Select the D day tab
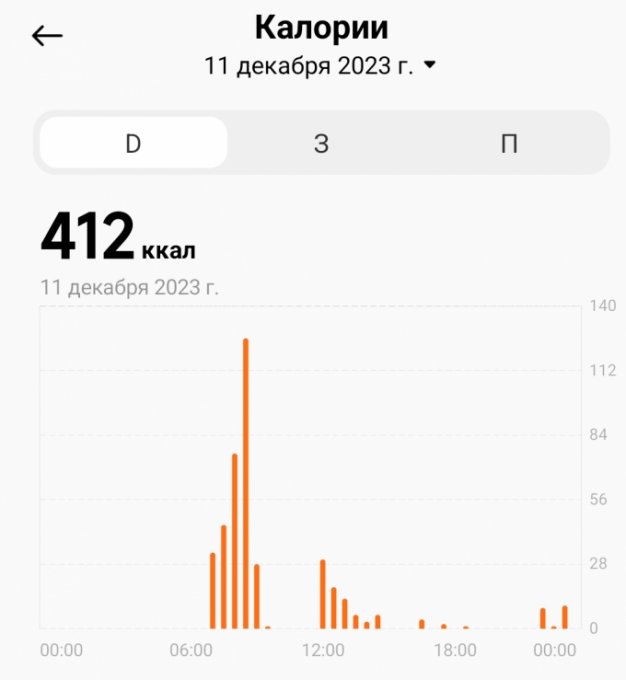626x680 pixels. 133,143
